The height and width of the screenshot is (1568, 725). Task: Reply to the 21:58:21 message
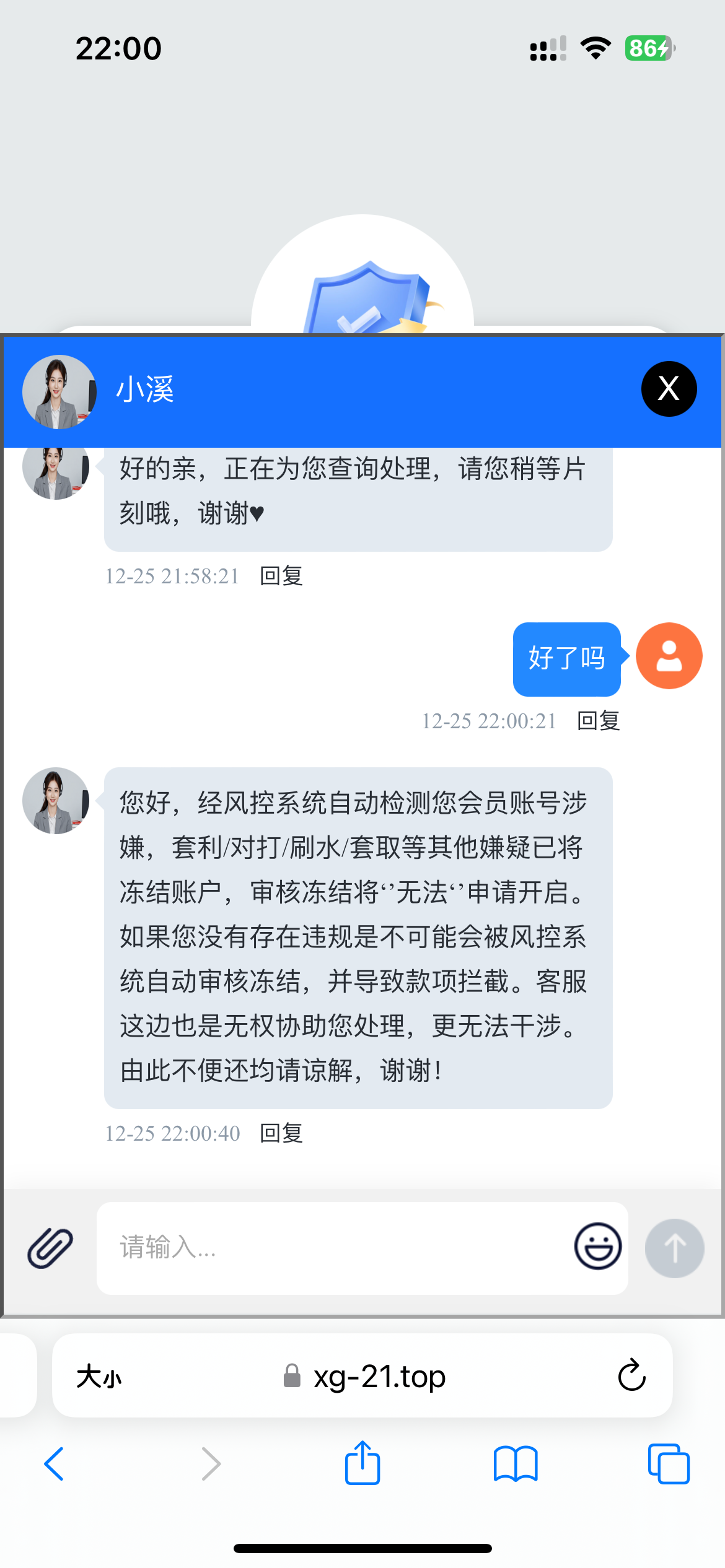pyautogui.click(x=281, y=576)
